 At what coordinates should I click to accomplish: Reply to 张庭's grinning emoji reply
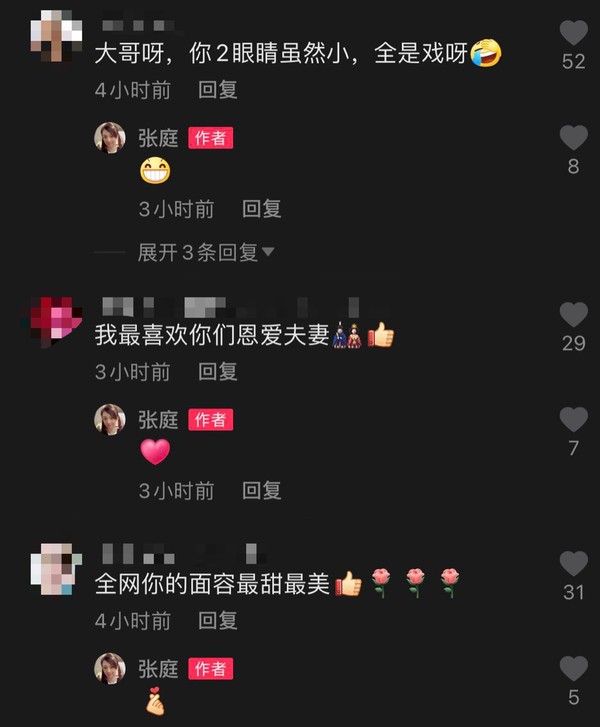262,209
